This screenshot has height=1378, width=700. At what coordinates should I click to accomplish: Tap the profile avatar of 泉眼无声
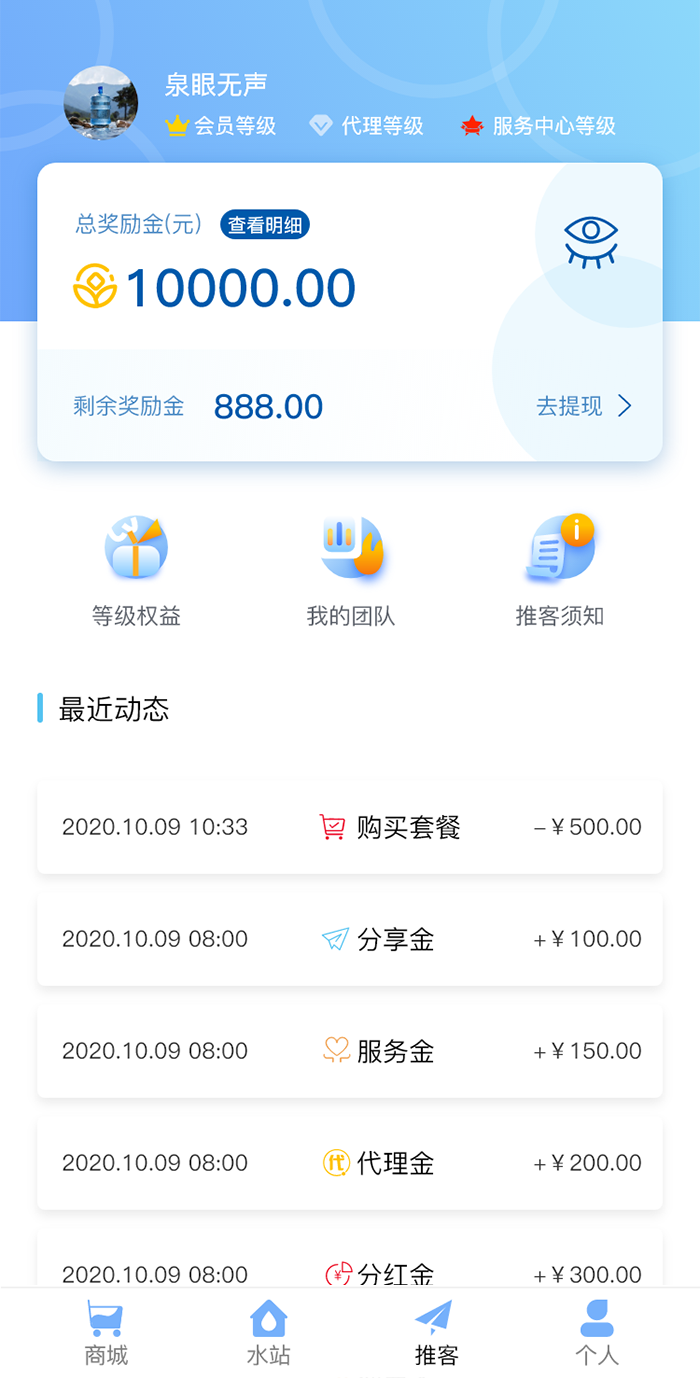101,103
